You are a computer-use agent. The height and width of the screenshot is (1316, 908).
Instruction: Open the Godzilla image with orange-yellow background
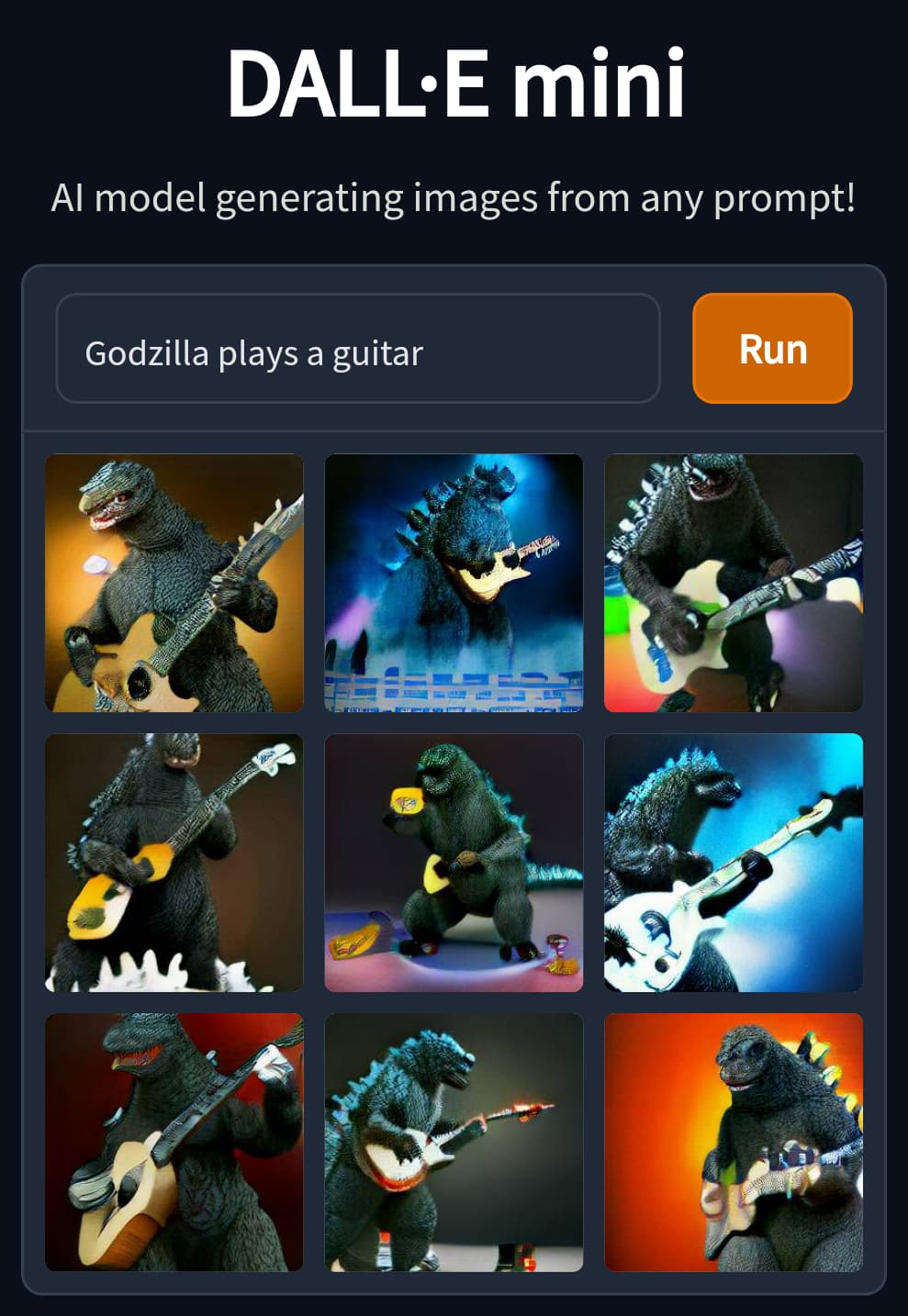(x=174, y=583)
